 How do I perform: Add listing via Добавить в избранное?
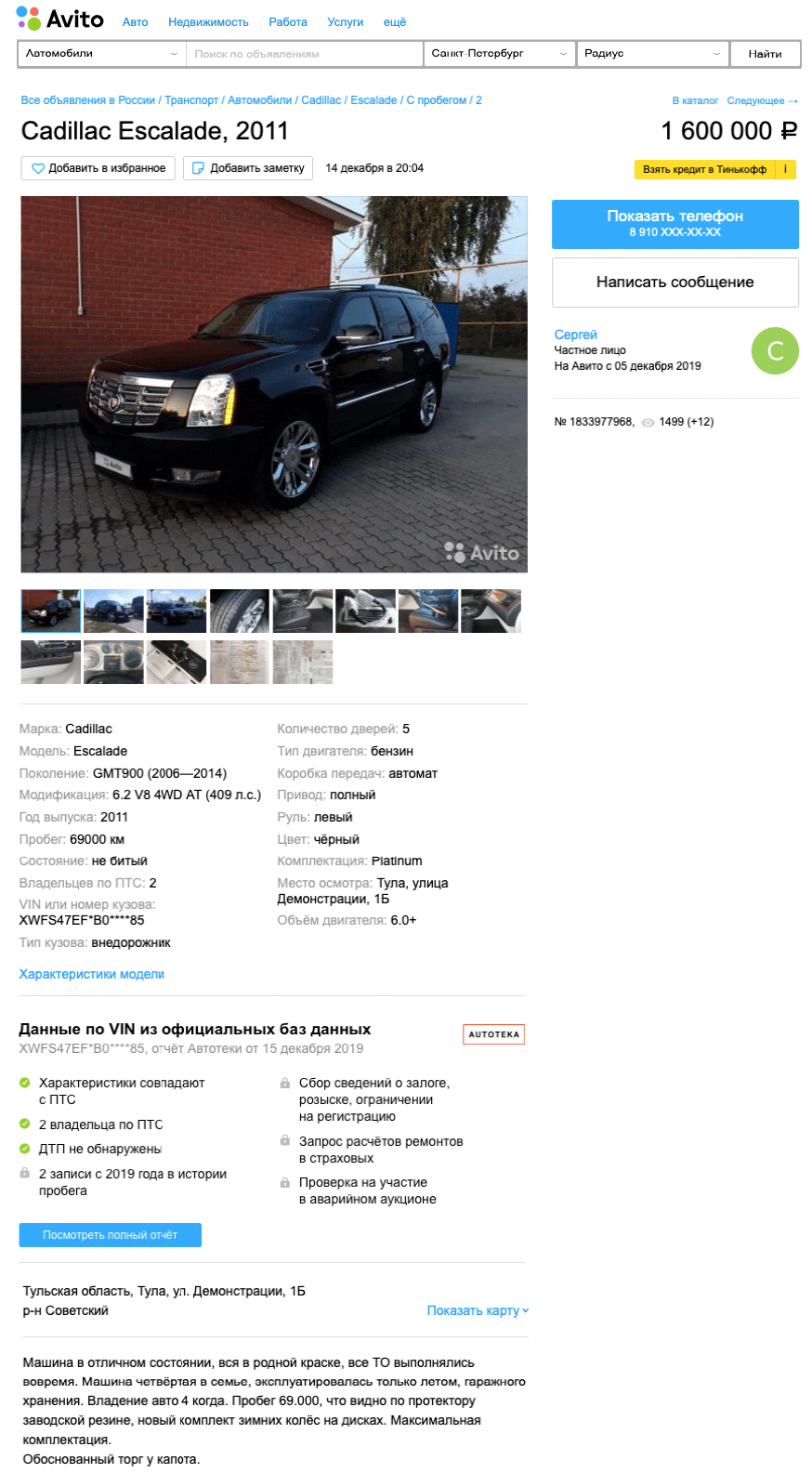point(98,168)
